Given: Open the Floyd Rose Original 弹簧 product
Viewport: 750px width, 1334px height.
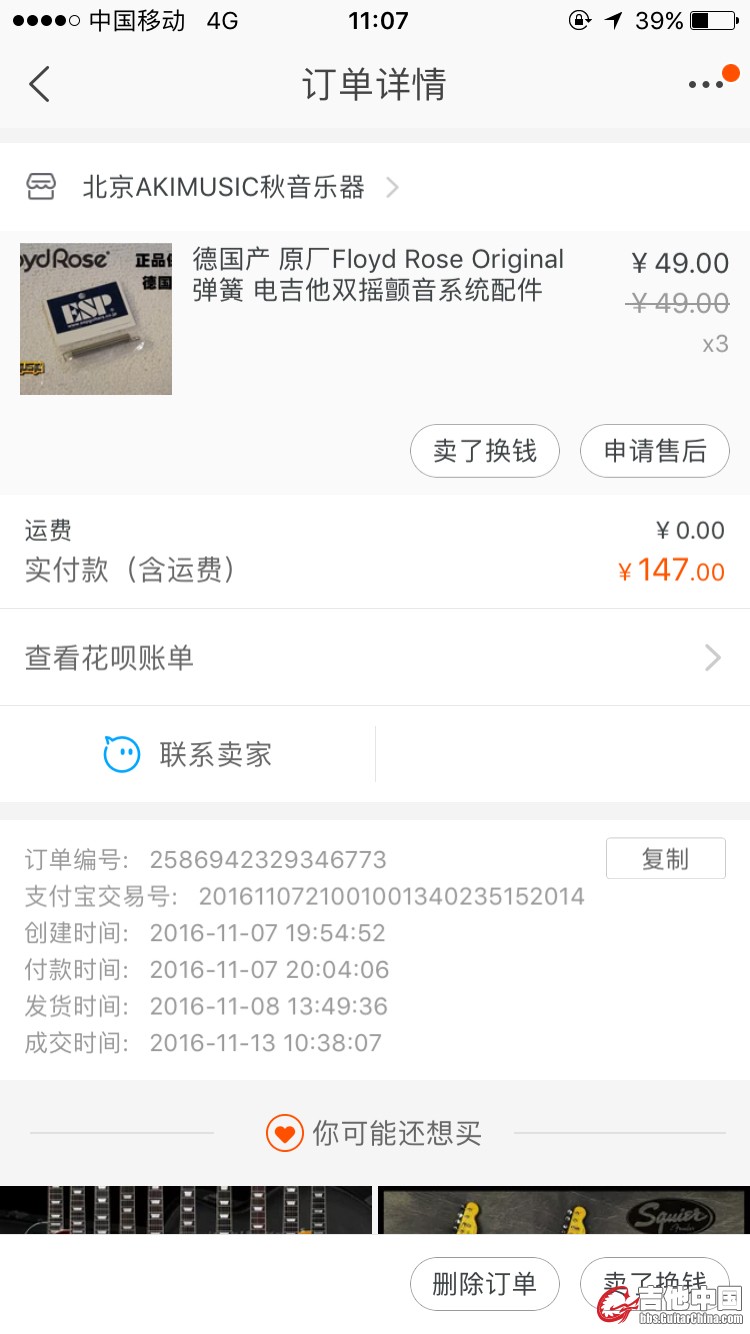Looking at the screenshot, I should pyautogui.click(x=378, y=275).
